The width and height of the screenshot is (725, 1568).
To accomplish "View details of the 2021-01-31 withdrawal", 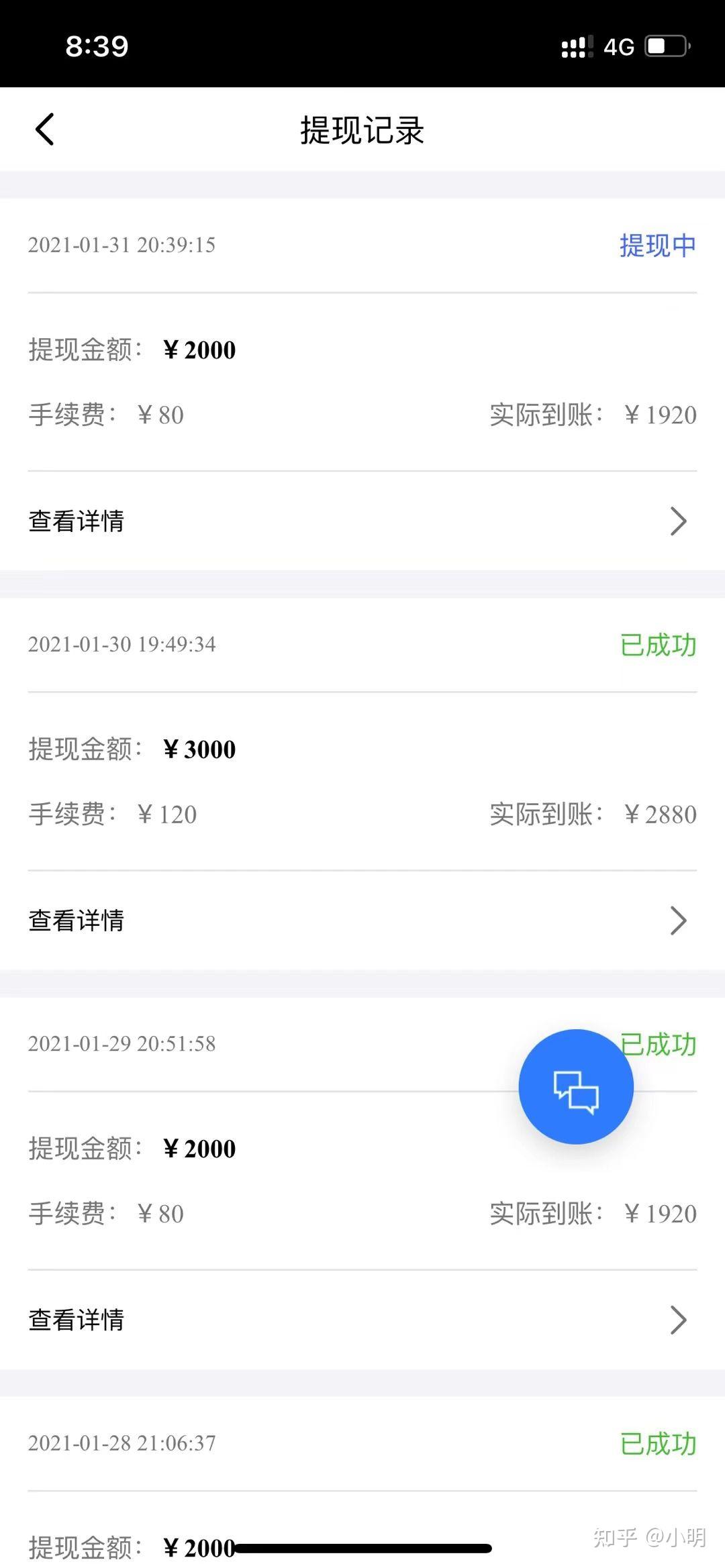I will pyautogui.click(x=362, y=521).
